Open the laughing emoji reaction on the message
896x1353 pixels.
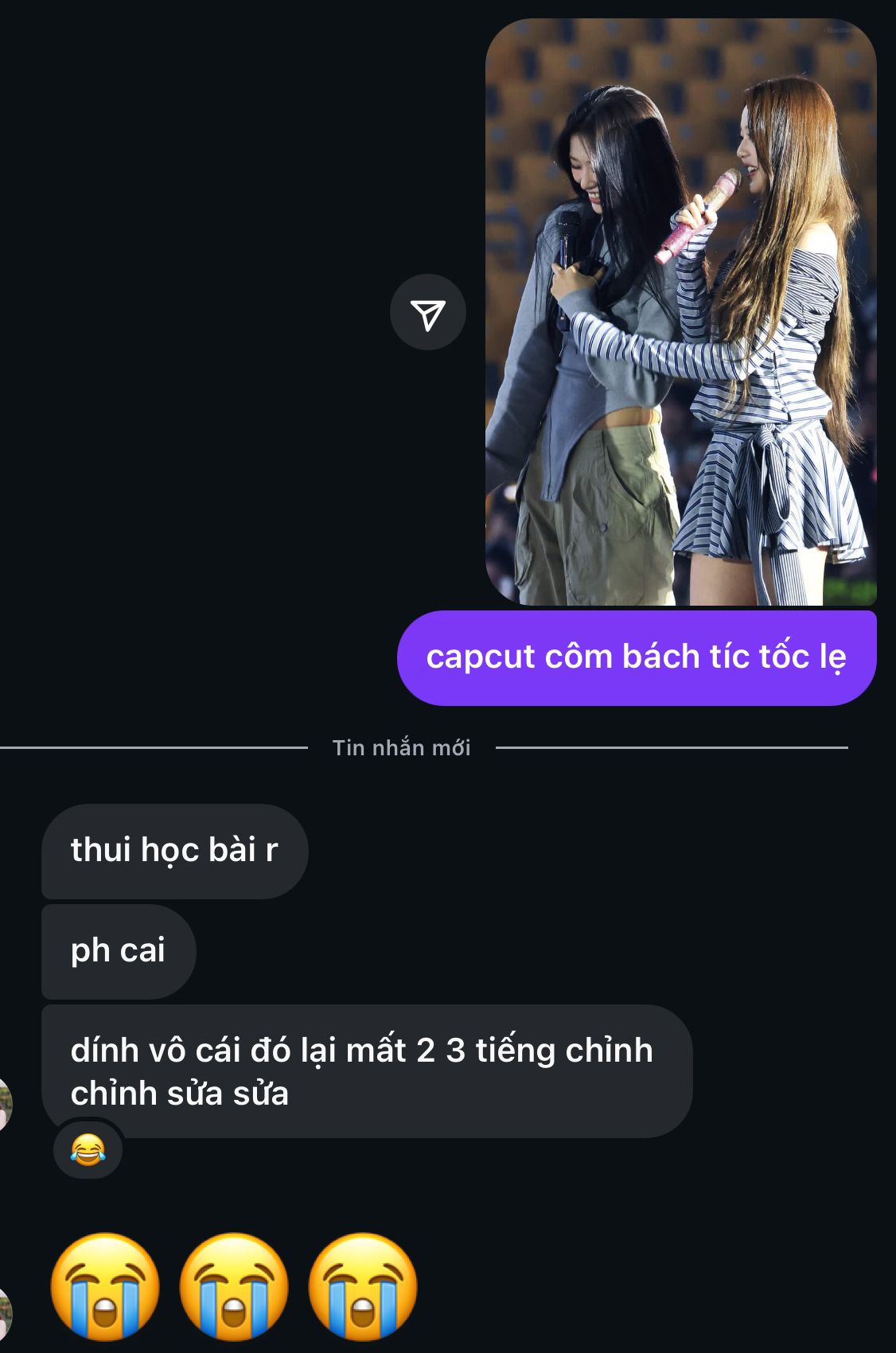88,1150
